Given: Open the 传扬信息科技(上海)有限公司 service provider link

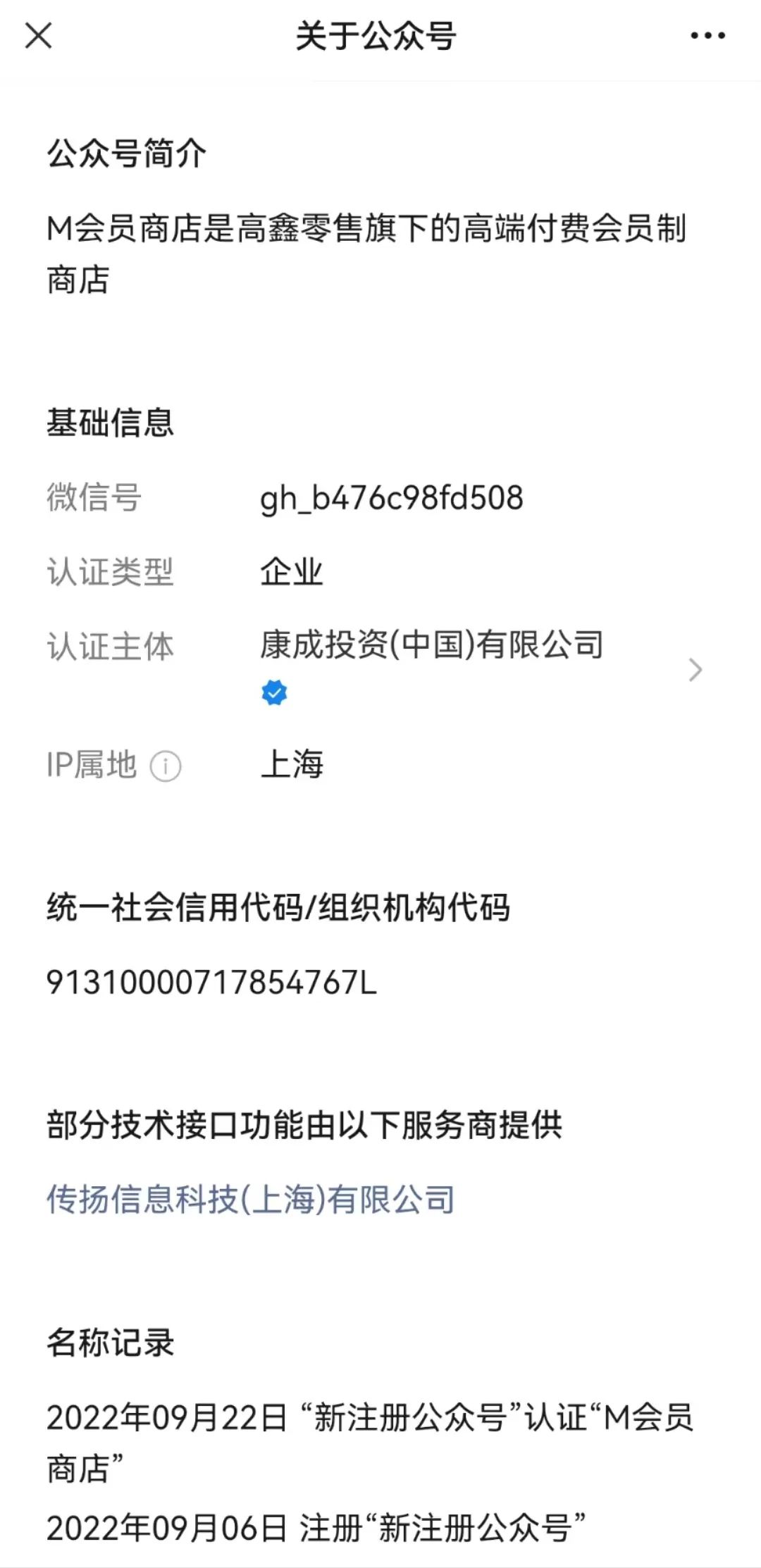Looking at the screenshot, I should pos(251,1199).
